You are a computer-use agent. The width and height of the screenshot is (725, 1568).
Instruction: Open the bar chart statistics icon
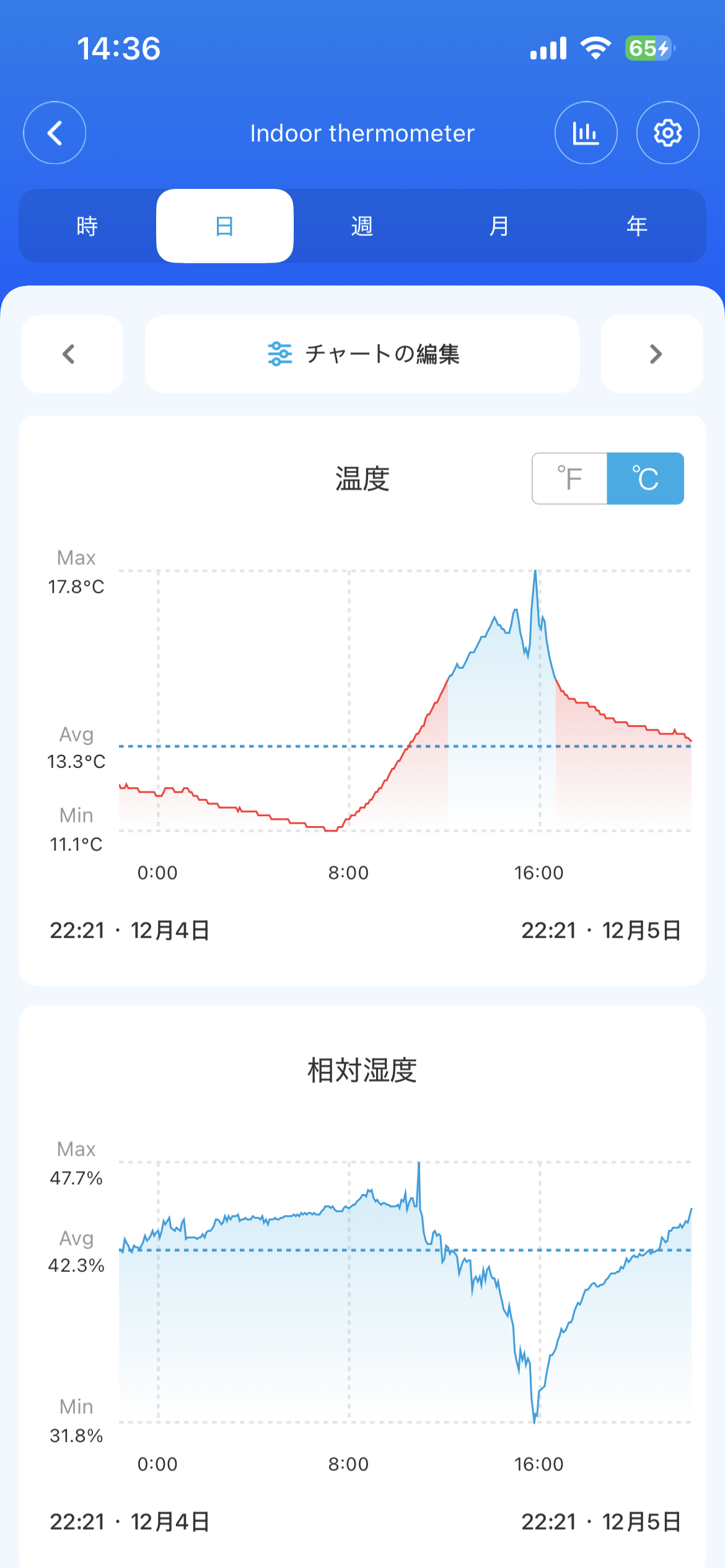pos(586,133)
